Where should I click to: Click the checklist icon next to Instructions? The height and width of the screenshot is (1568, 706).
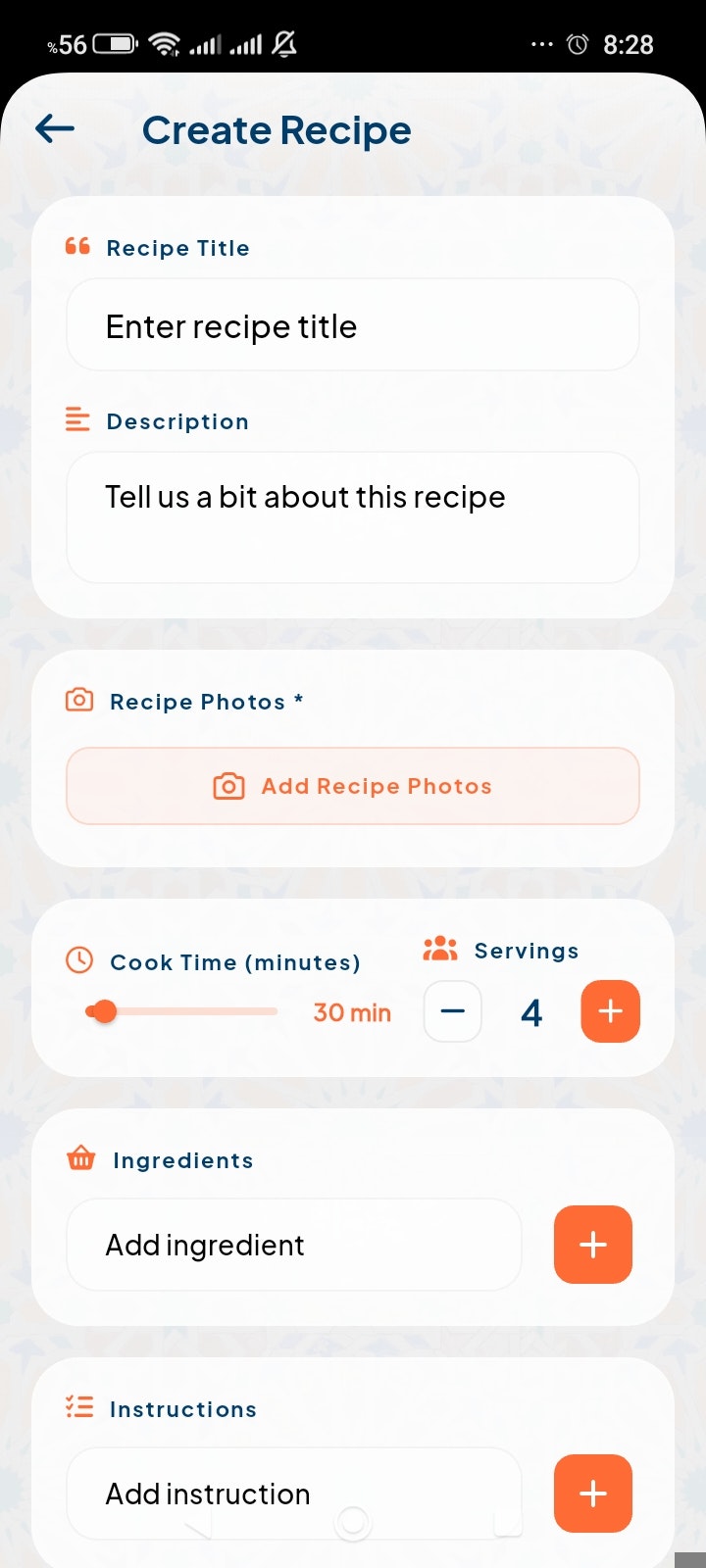tap(77, 1407)
